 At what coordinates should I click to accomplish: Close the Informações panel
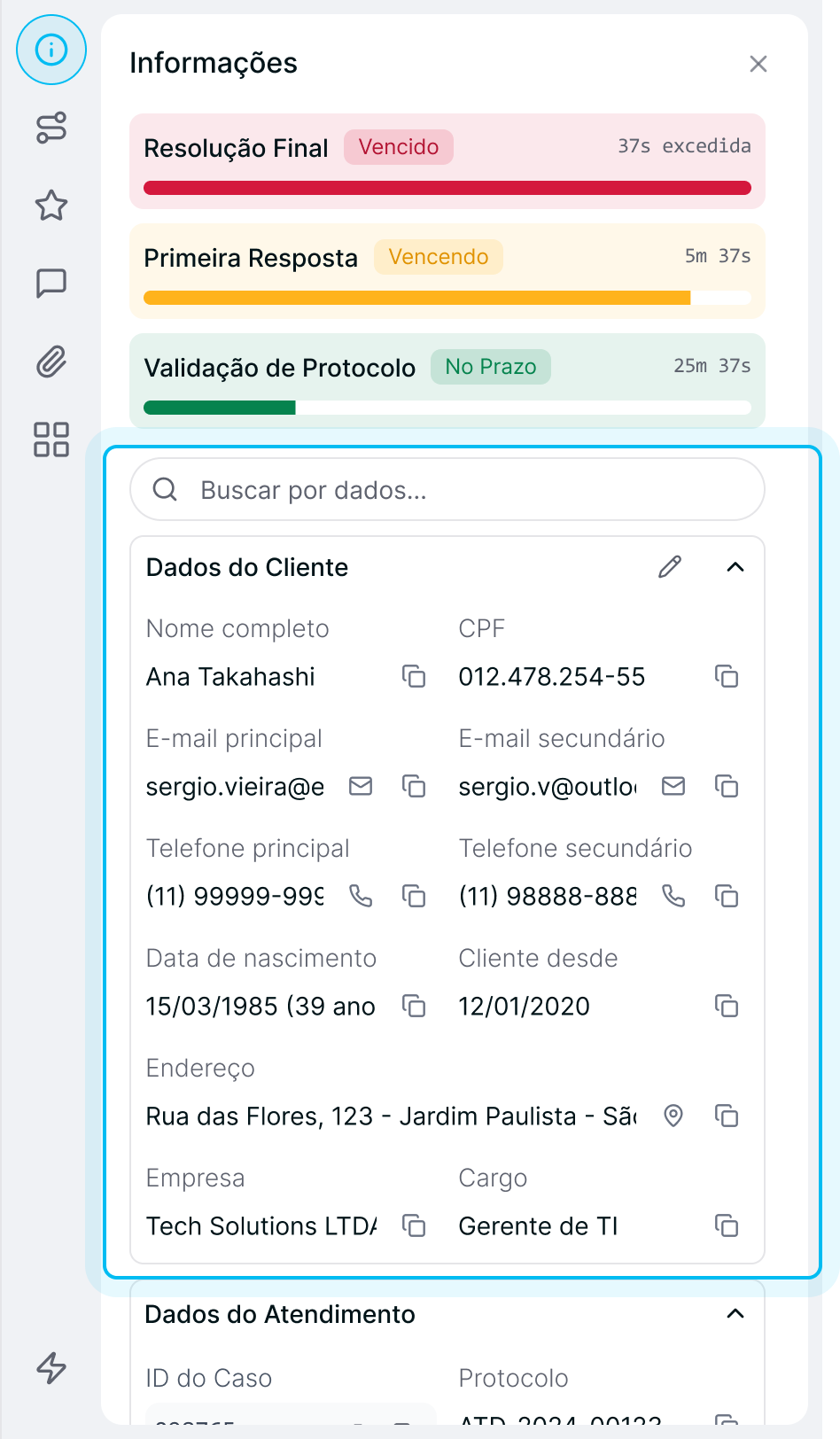[x=758, y=64]
